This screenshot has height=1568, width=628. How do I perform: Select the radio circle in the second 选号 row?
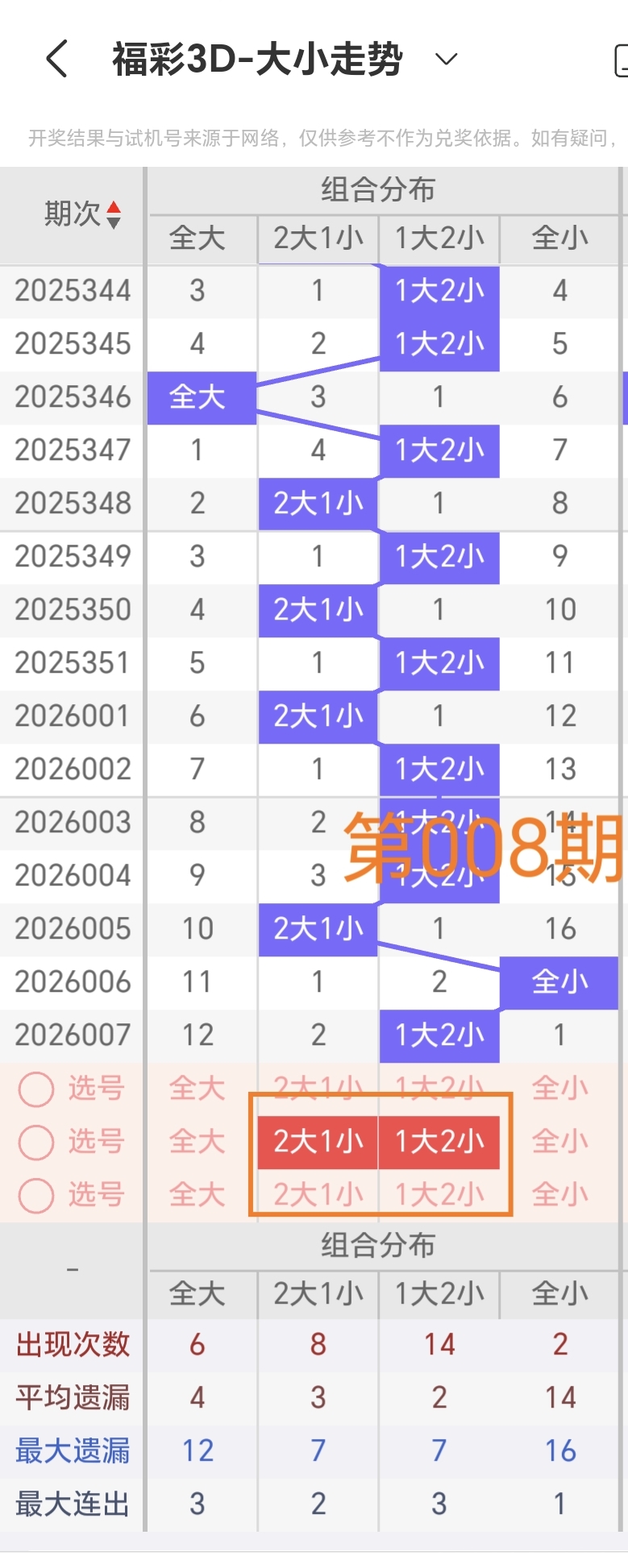(35, 1142)
